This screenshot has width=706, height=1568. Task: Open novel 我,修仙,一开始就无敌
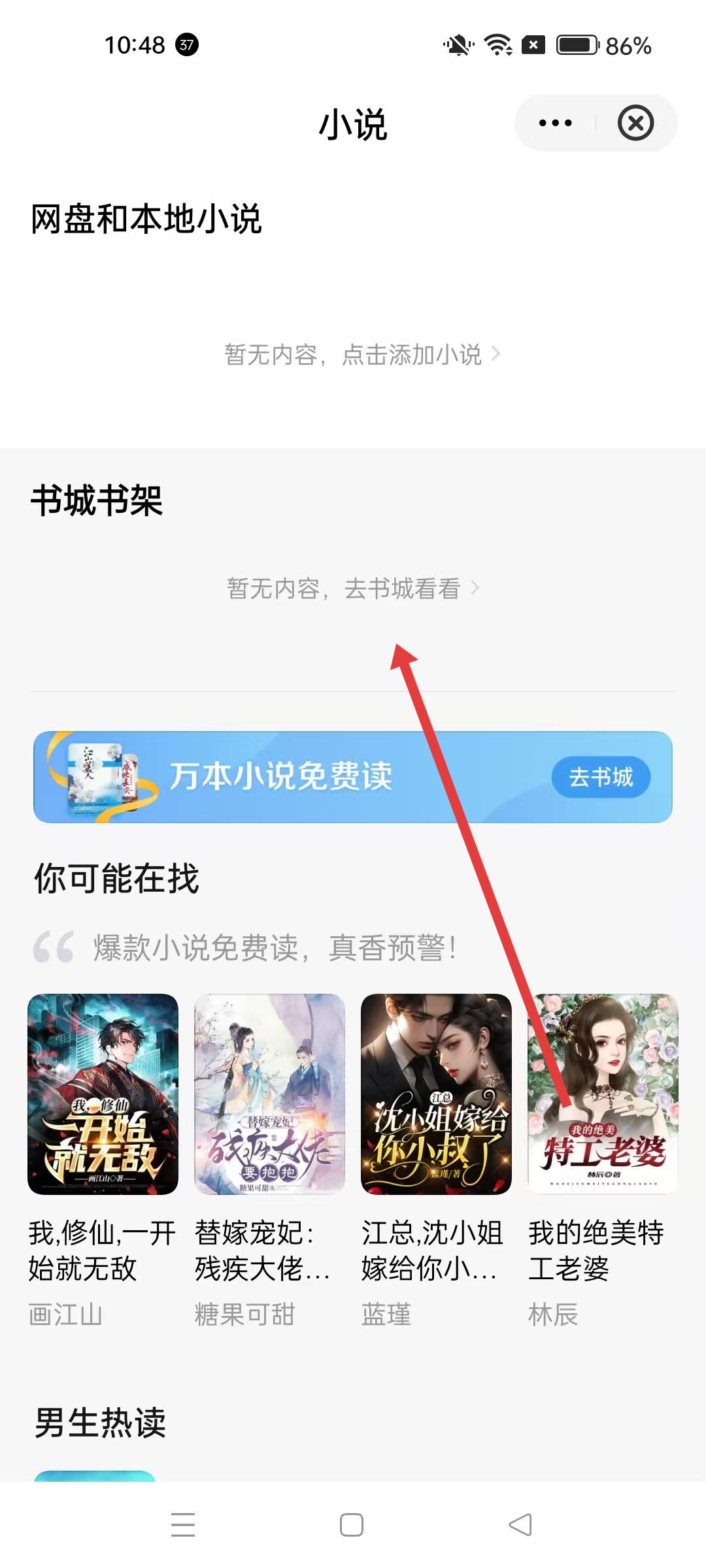(x=103, y=1094)
